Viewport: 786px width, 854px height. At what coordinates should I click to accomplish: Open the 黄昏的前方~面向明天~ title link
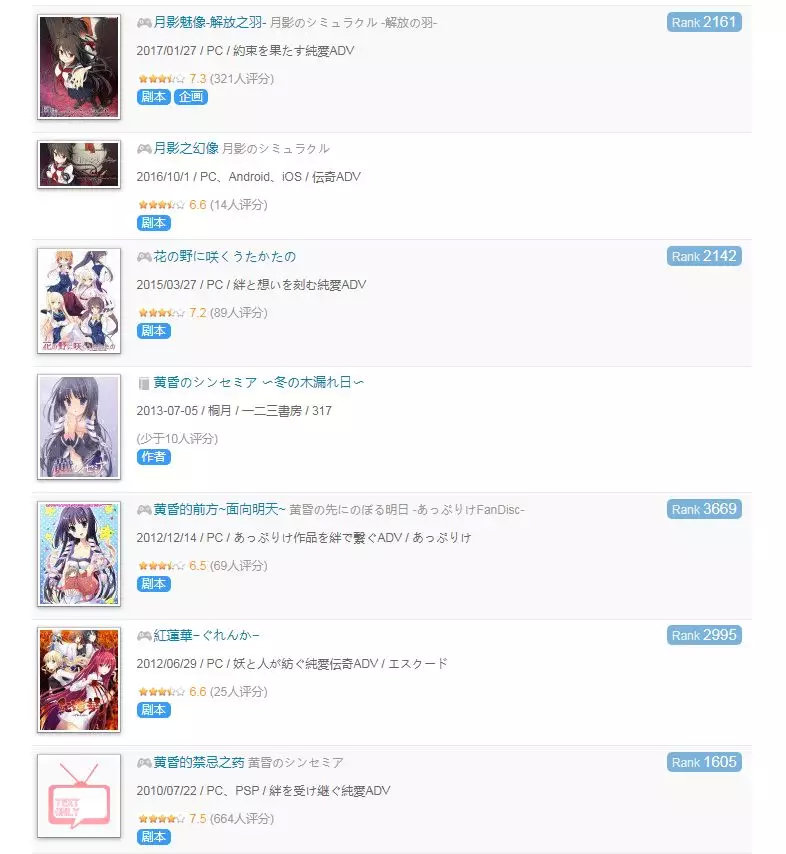coord(220,509)
